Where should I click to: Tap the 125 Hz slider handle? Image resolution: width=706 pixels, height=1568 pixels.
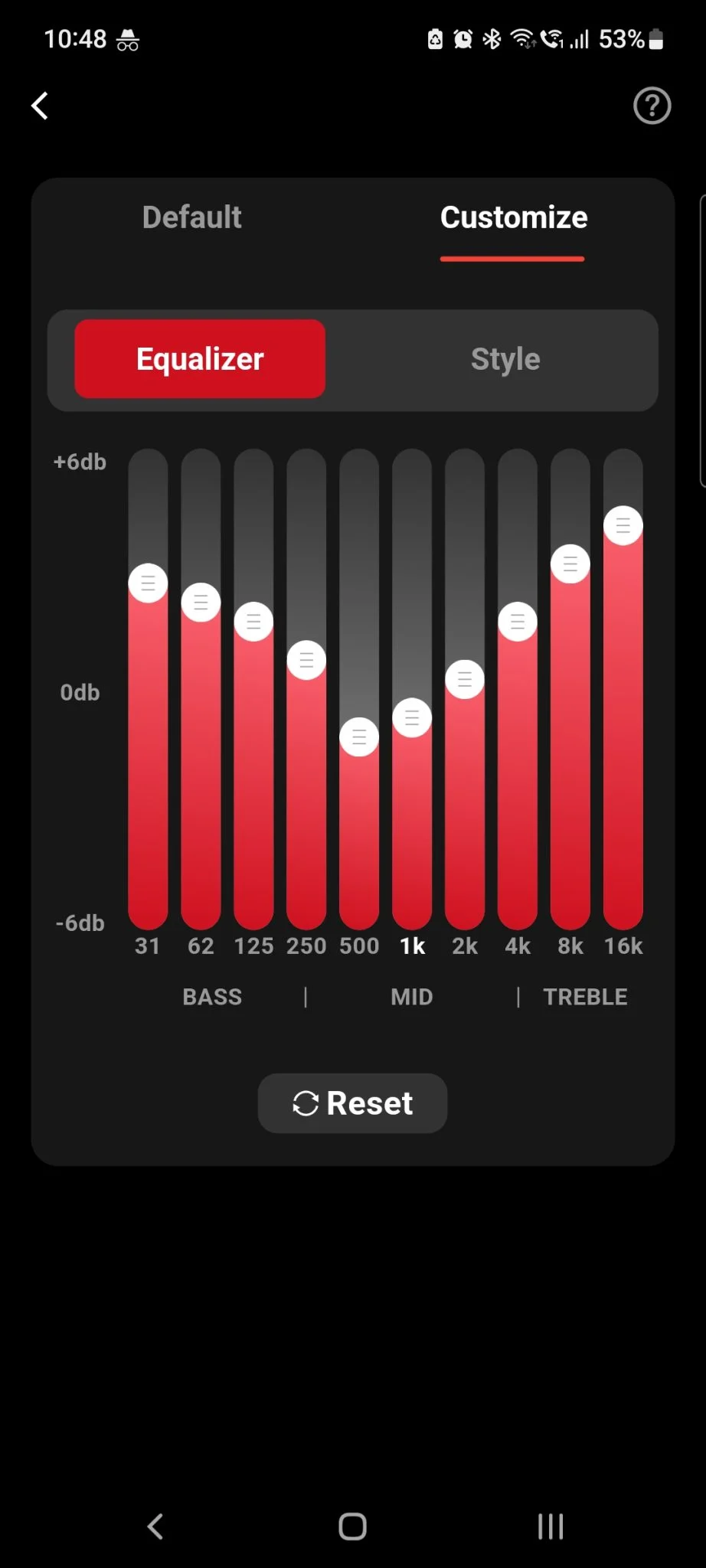tap(253, 622)
